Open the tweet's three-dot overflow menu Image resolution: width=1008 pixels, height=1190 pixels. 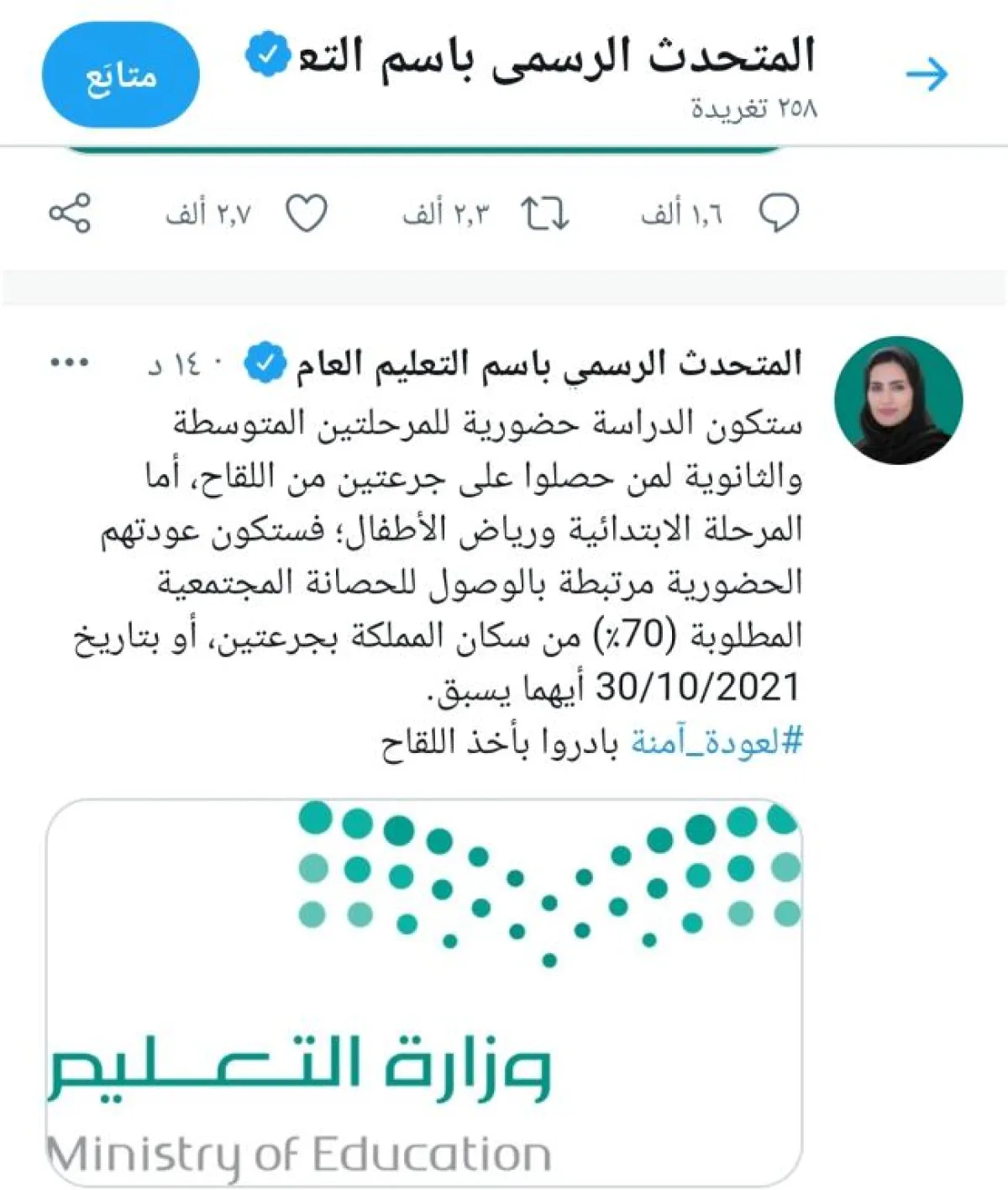pos(70,363)
